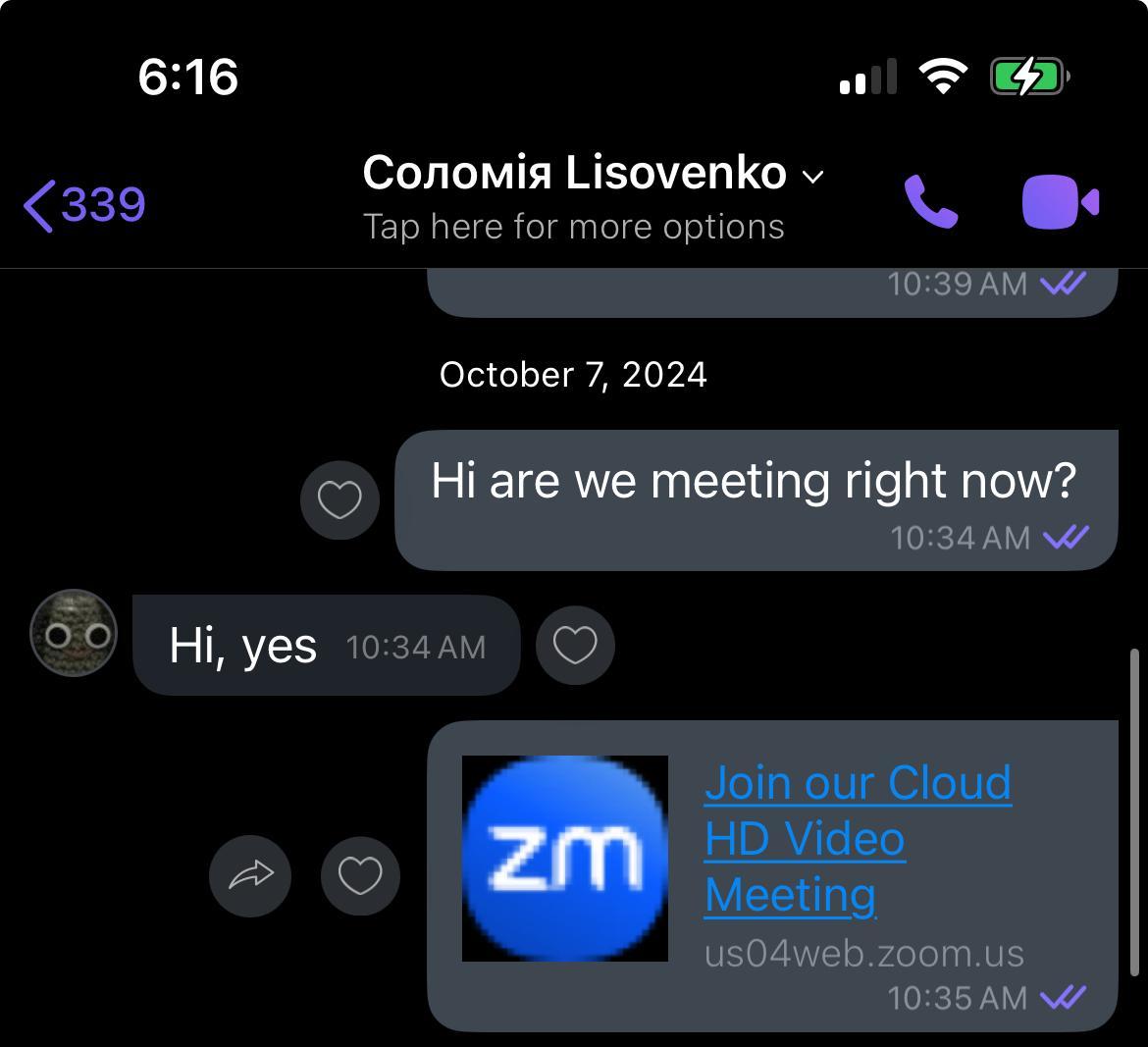Start a voice call with Соломія
Screen dimensions: 1148x1047
coord(930,202)
